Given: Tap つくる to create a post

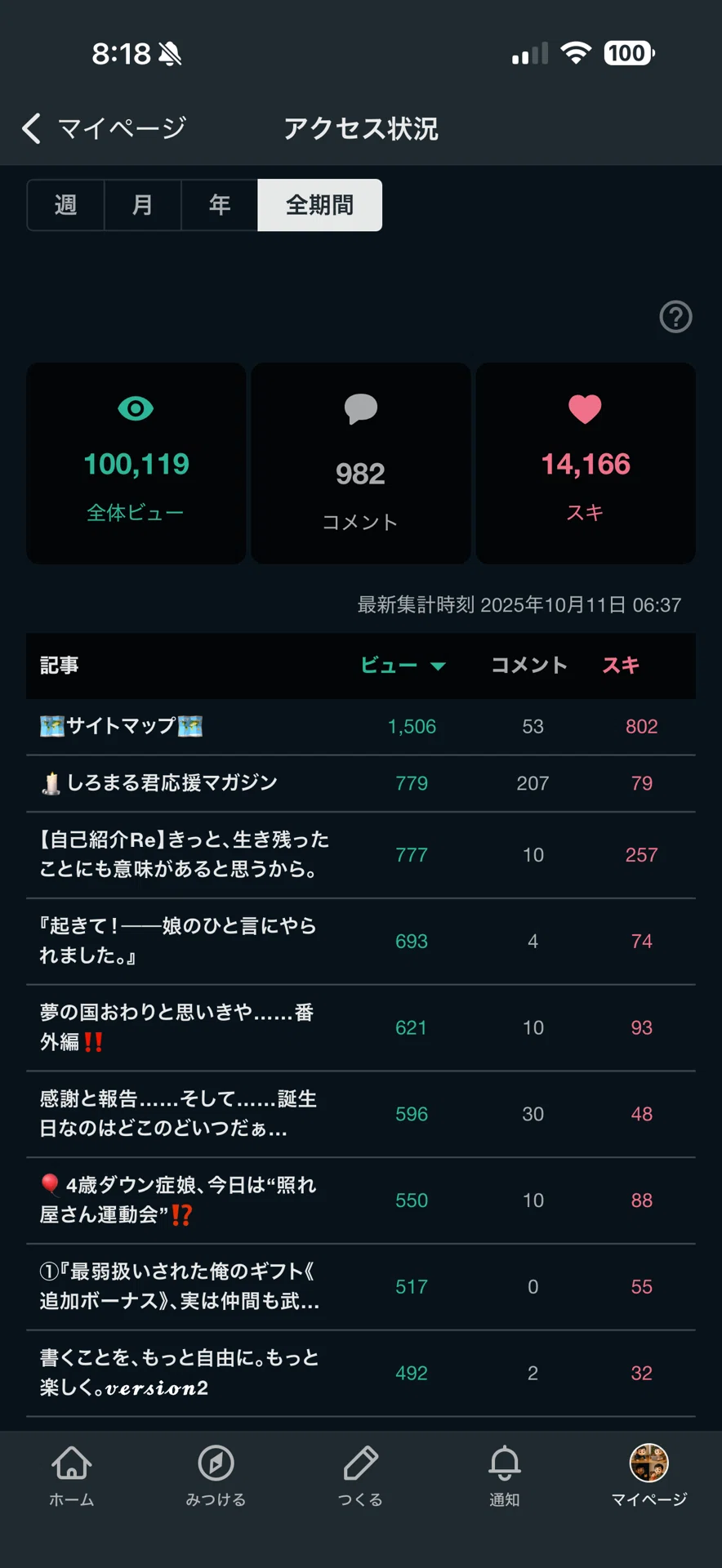Looking at the screenshot, I should (x=361, y=1475).
